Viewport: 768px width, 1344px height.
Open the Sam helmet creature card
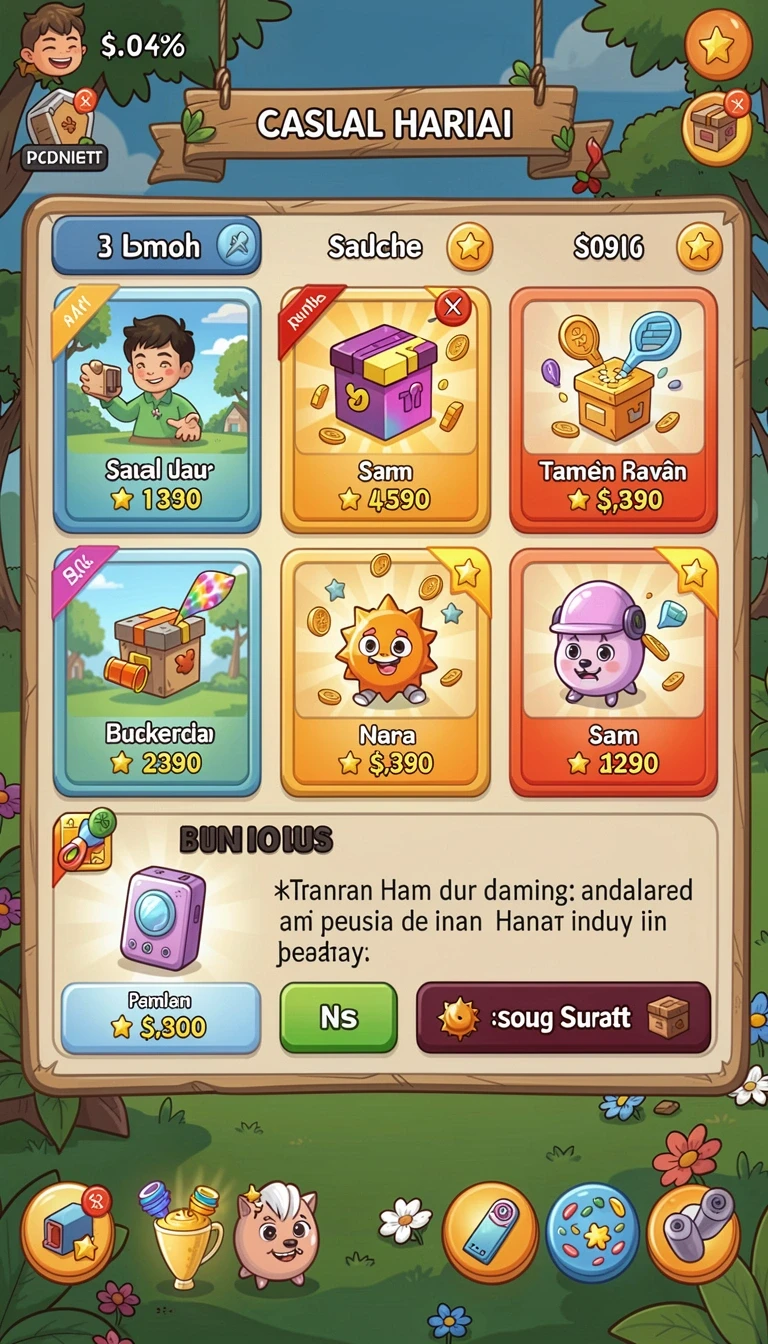613,672
